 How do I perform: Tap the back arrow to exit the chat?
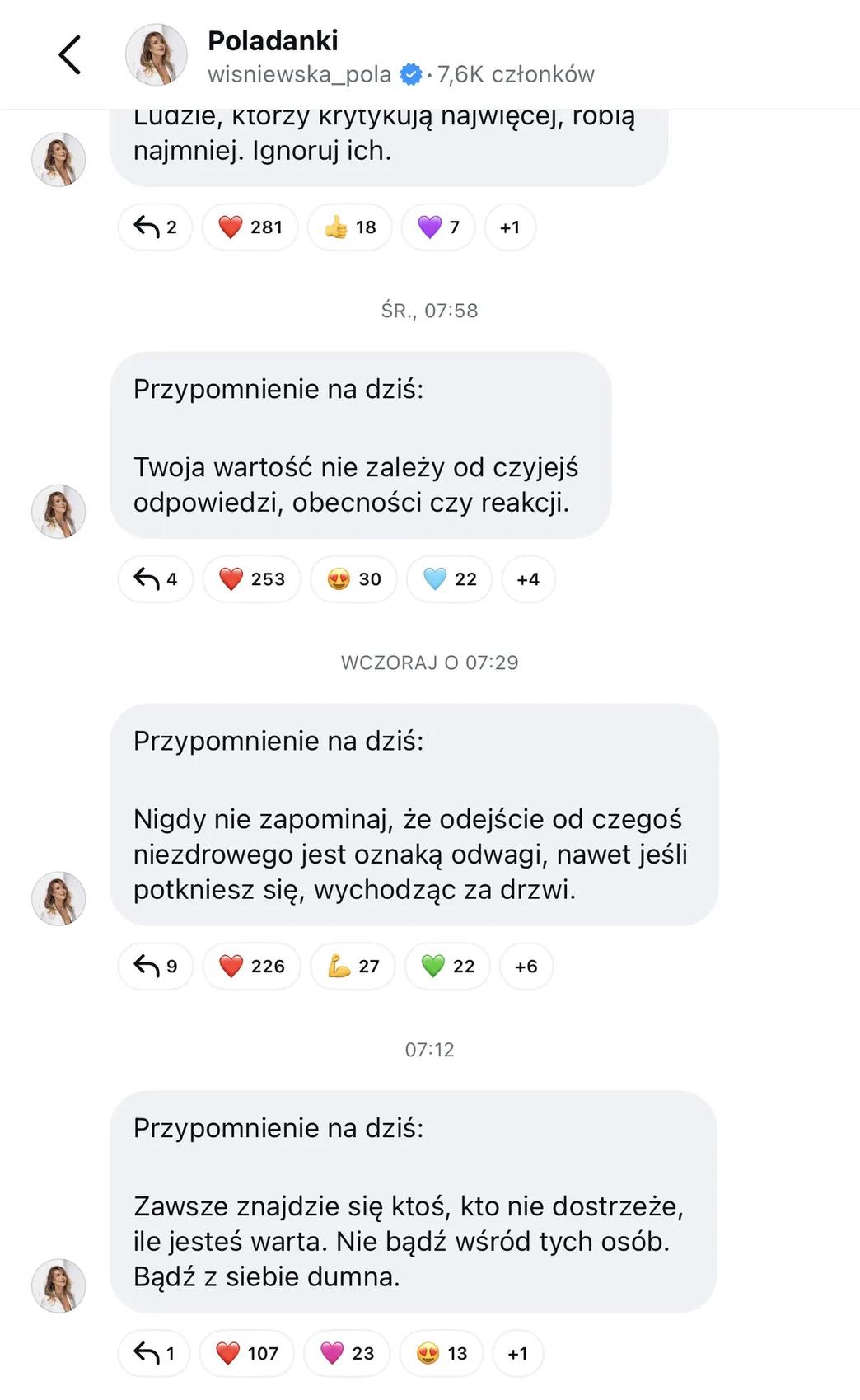(70, 53)
